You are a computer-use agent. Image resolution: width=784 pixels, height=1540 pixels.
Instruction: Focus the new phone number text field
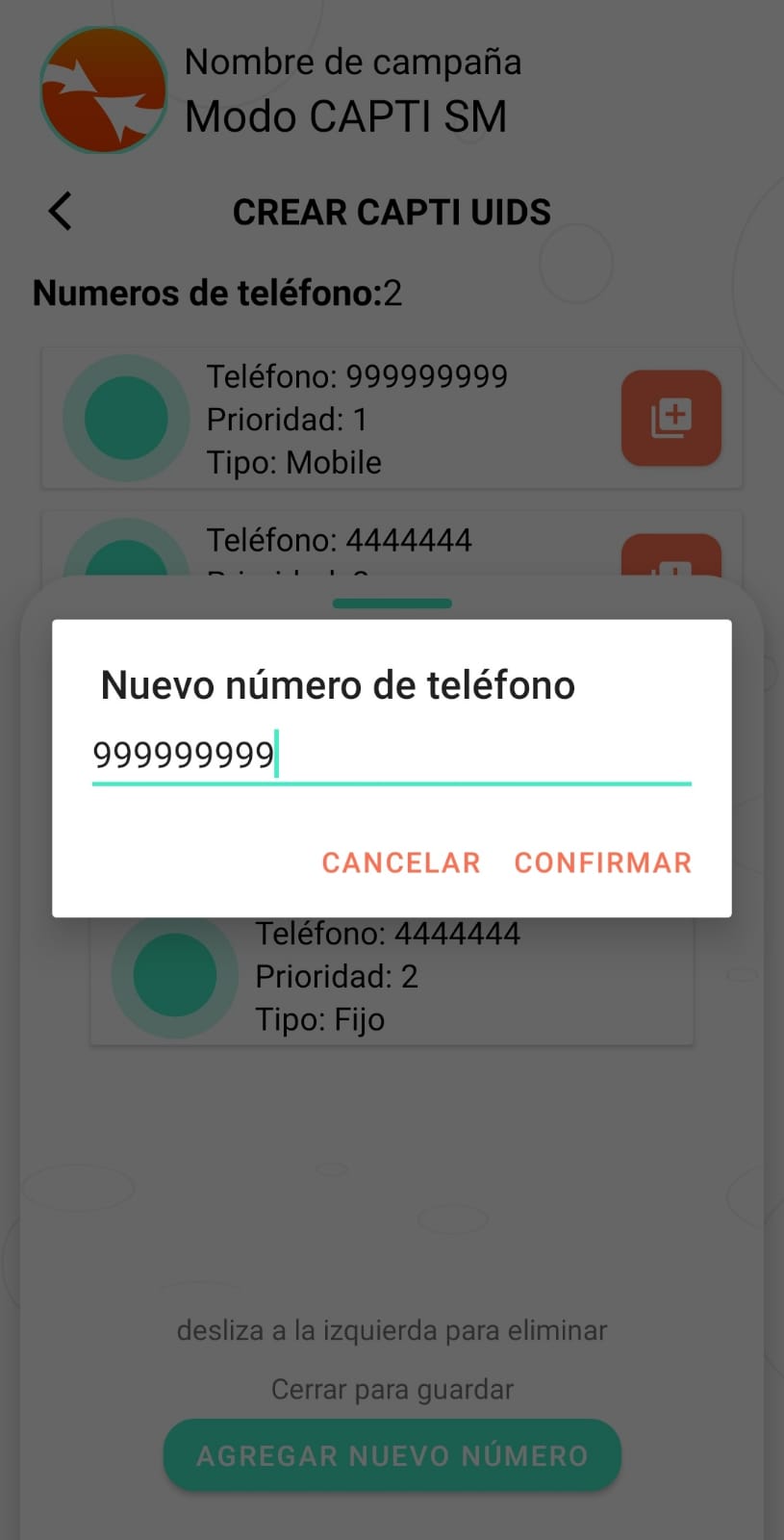click(x=392, y=757)
